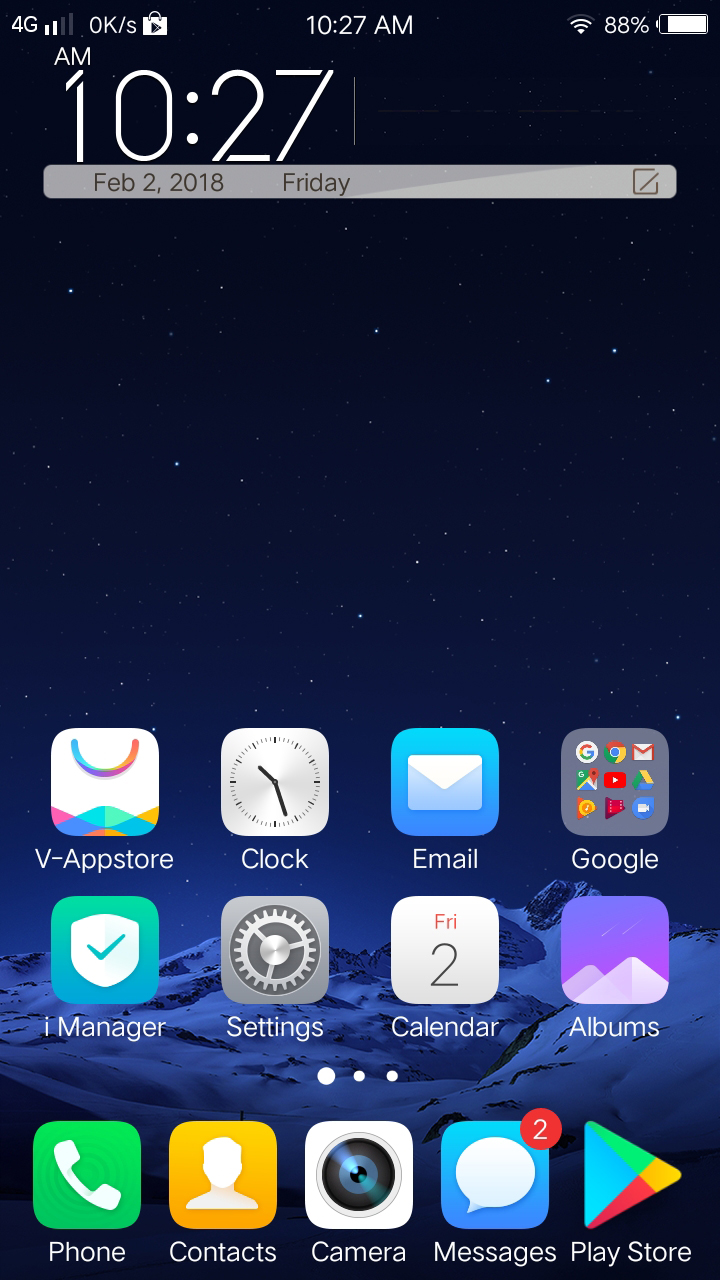This screenshot has width=720, height=1280.
Task: Tap the home screen page indicator dots
Action: point(358,1076)
